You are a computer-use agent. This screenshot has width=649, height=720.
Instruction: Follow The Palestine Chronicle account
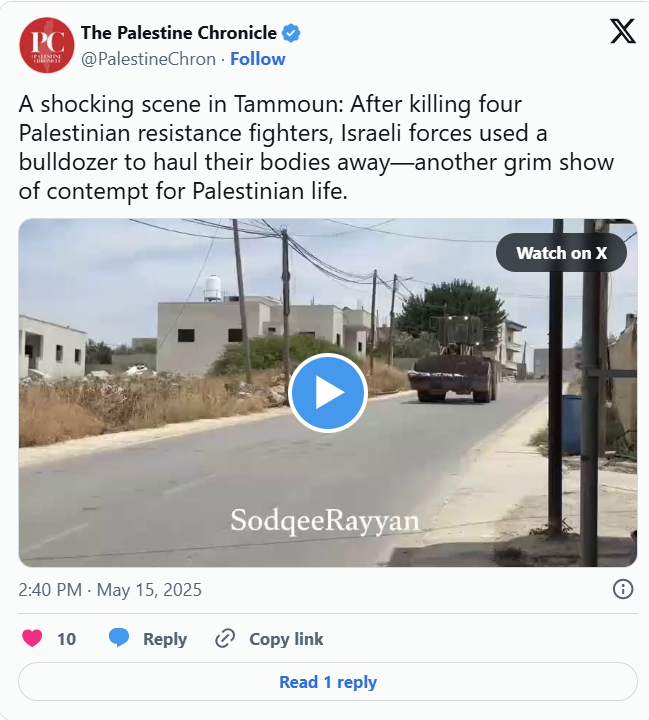coord(258,59)
